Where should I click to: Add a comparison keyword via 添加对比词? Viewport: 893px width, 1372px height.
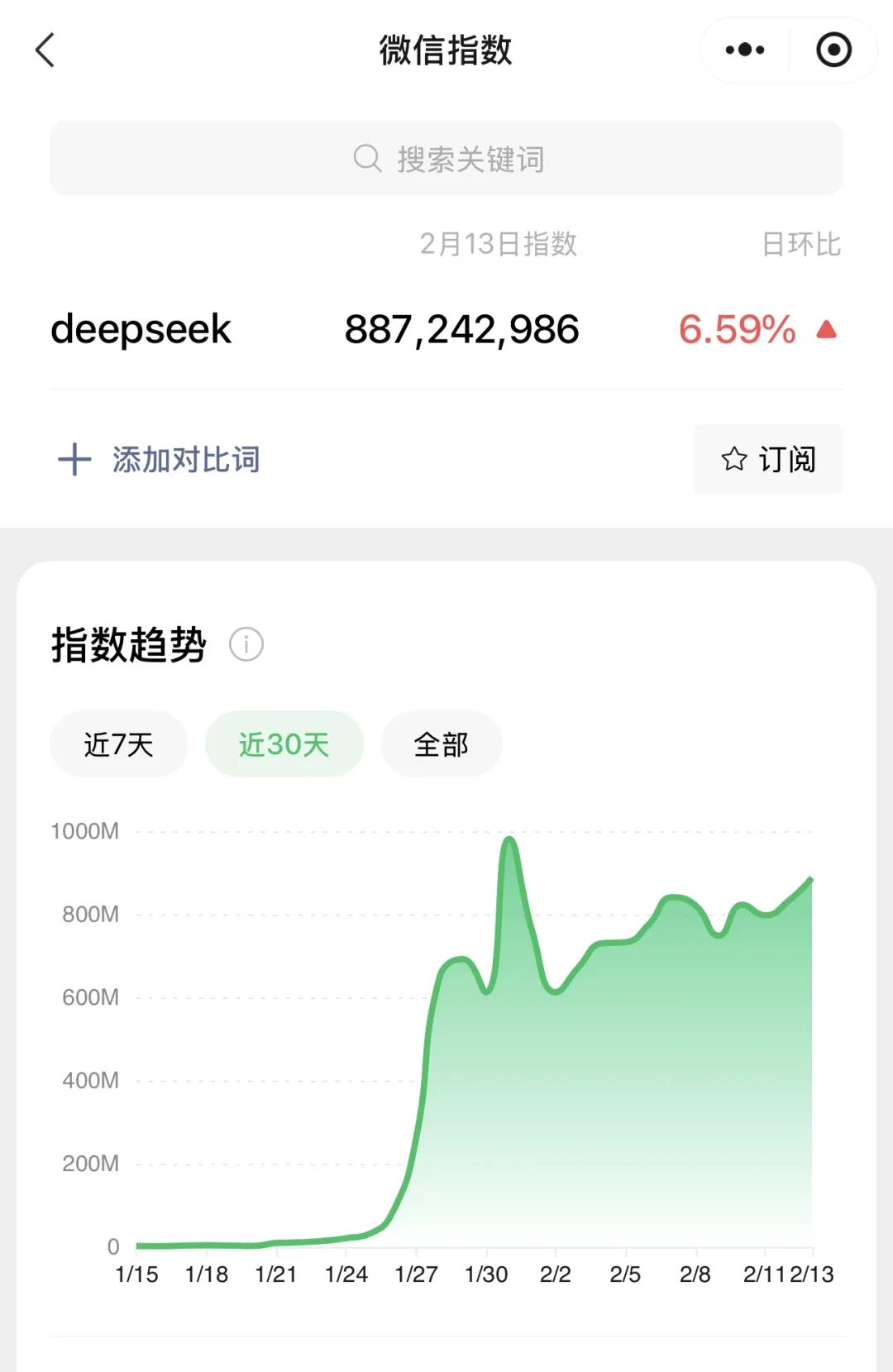click(x=160, y=460)
